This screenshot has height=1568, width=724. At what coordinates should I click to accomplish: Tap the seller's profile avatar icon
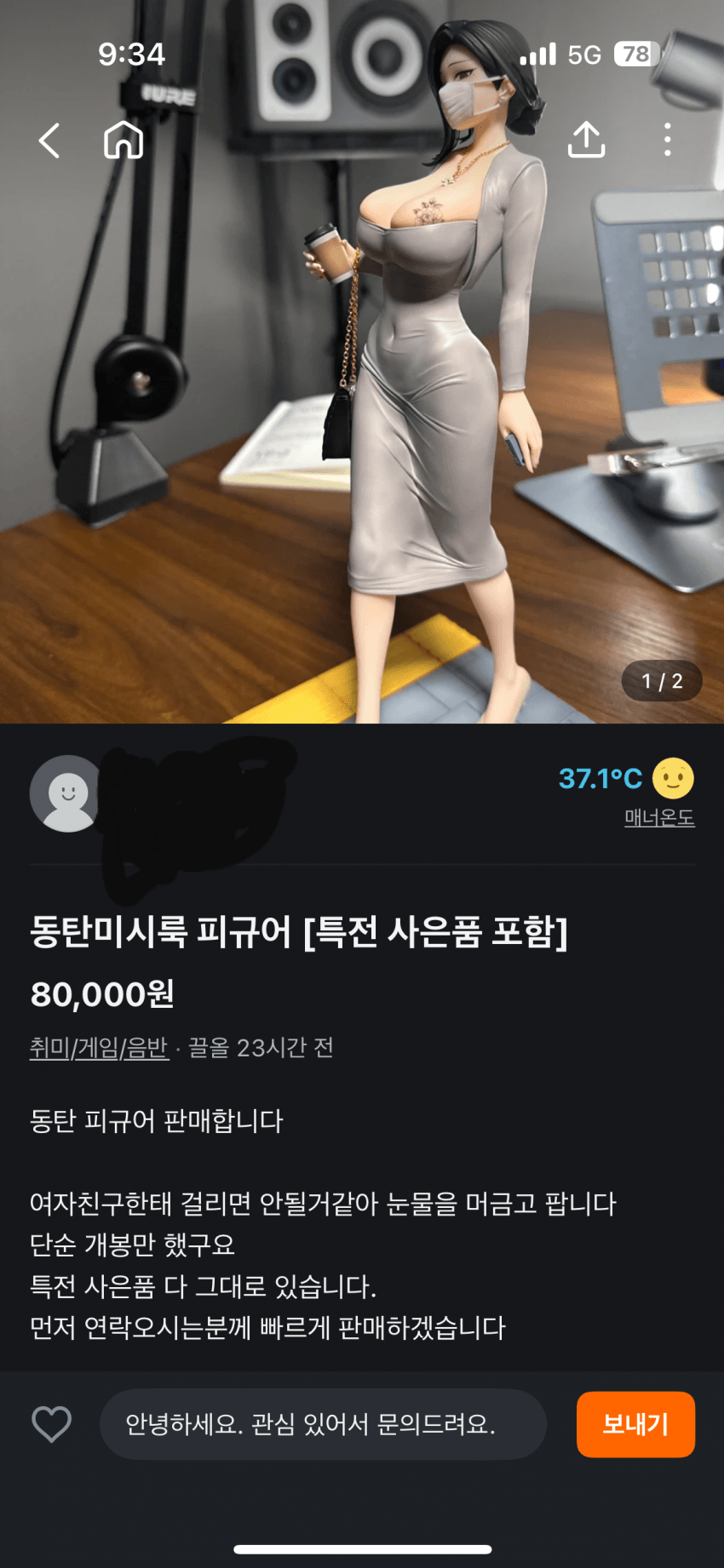[67, 793]
